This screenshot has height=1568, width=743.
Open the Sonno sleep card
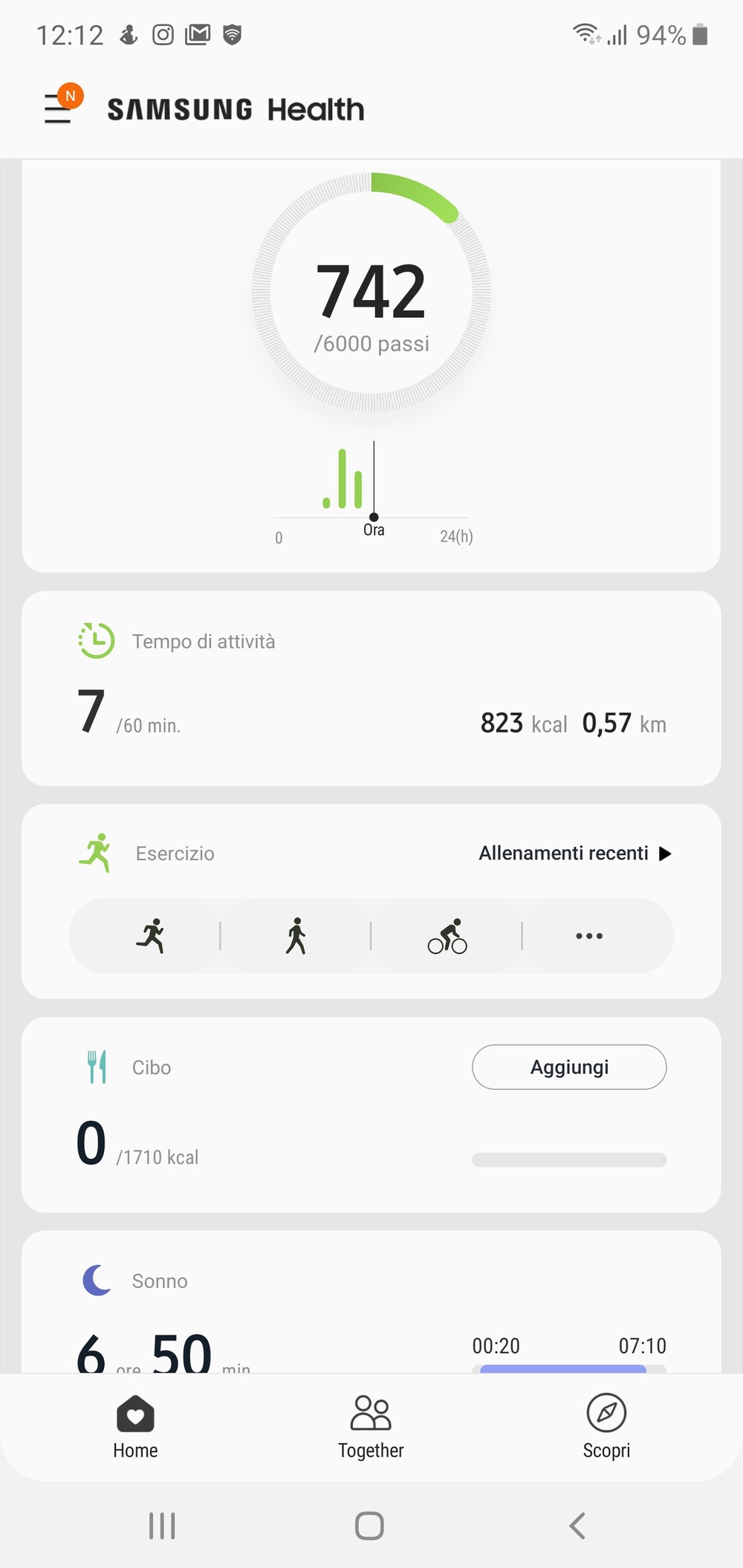[x=371, y=1302]
